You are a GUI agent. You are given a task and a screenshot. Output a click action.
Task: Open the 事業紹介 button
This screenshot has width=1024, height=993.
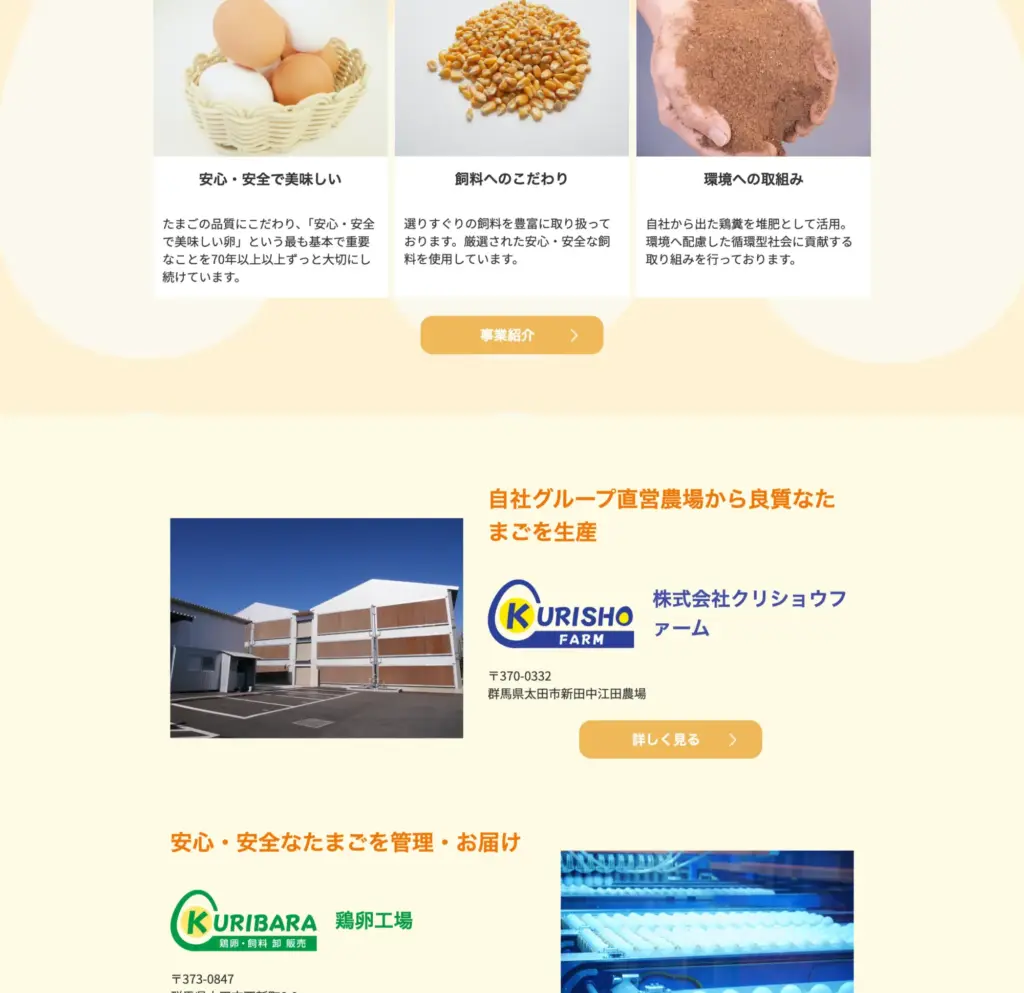511,335
